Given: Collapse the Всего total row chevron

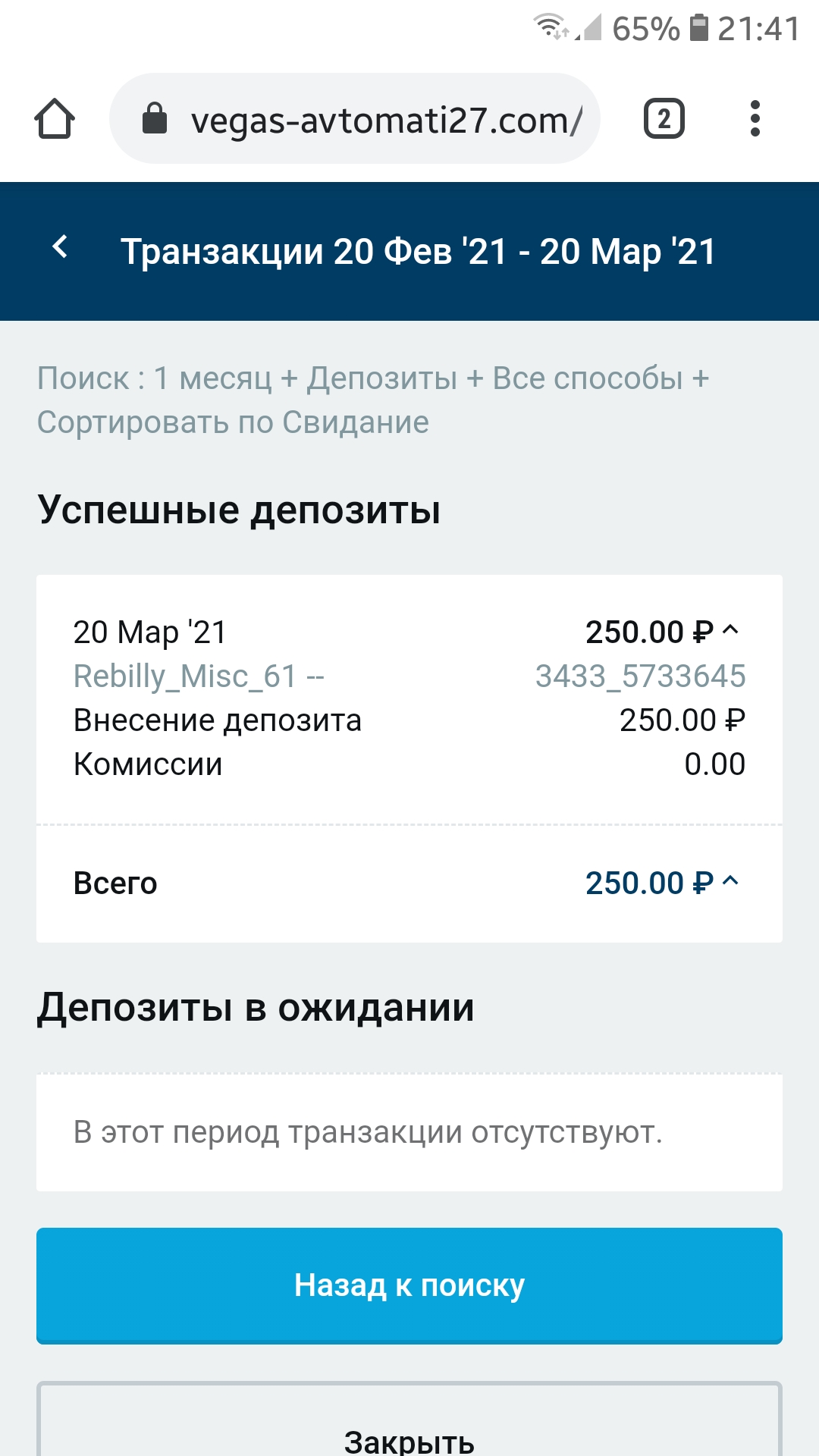Looking at the screenshot, I should 730,882.
